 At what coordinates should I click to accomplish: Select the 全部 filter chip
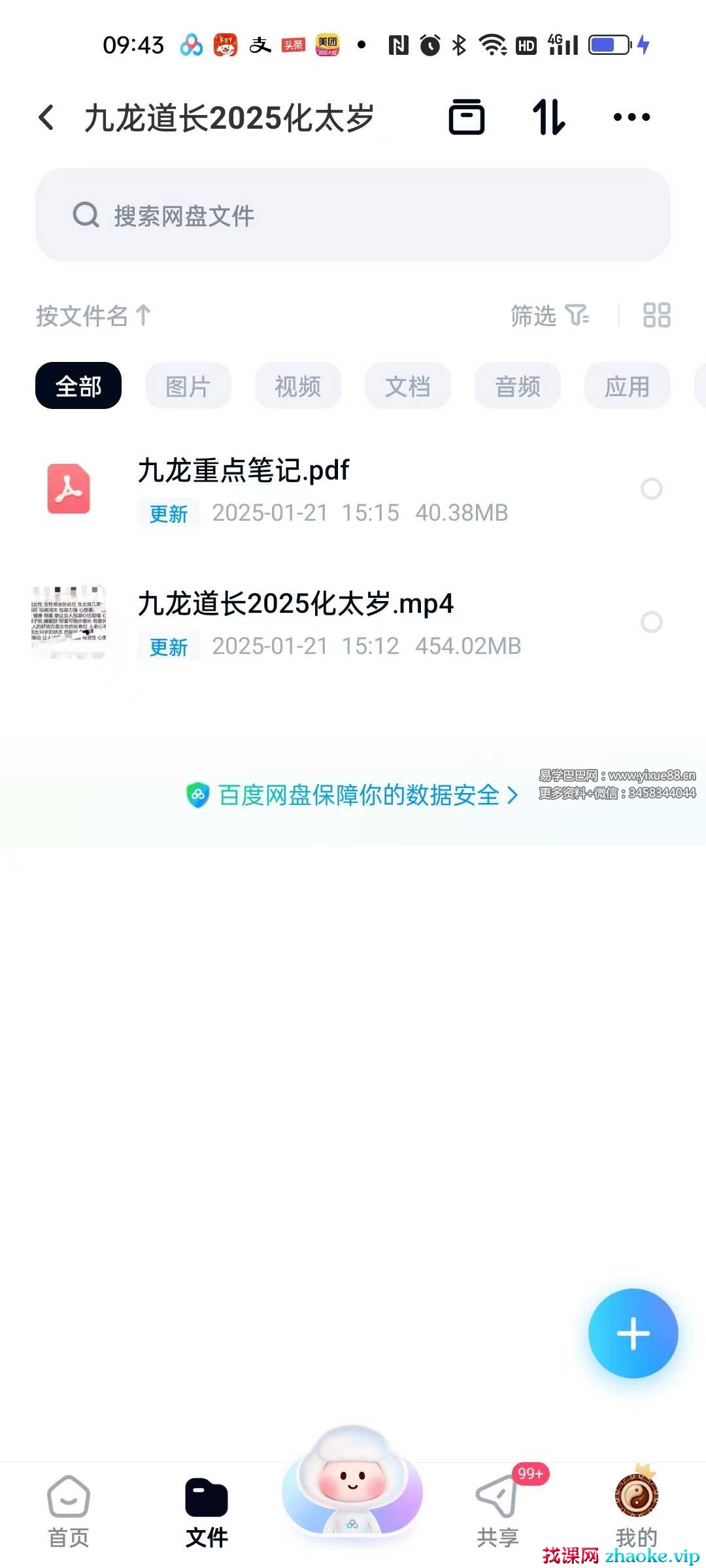78,386
